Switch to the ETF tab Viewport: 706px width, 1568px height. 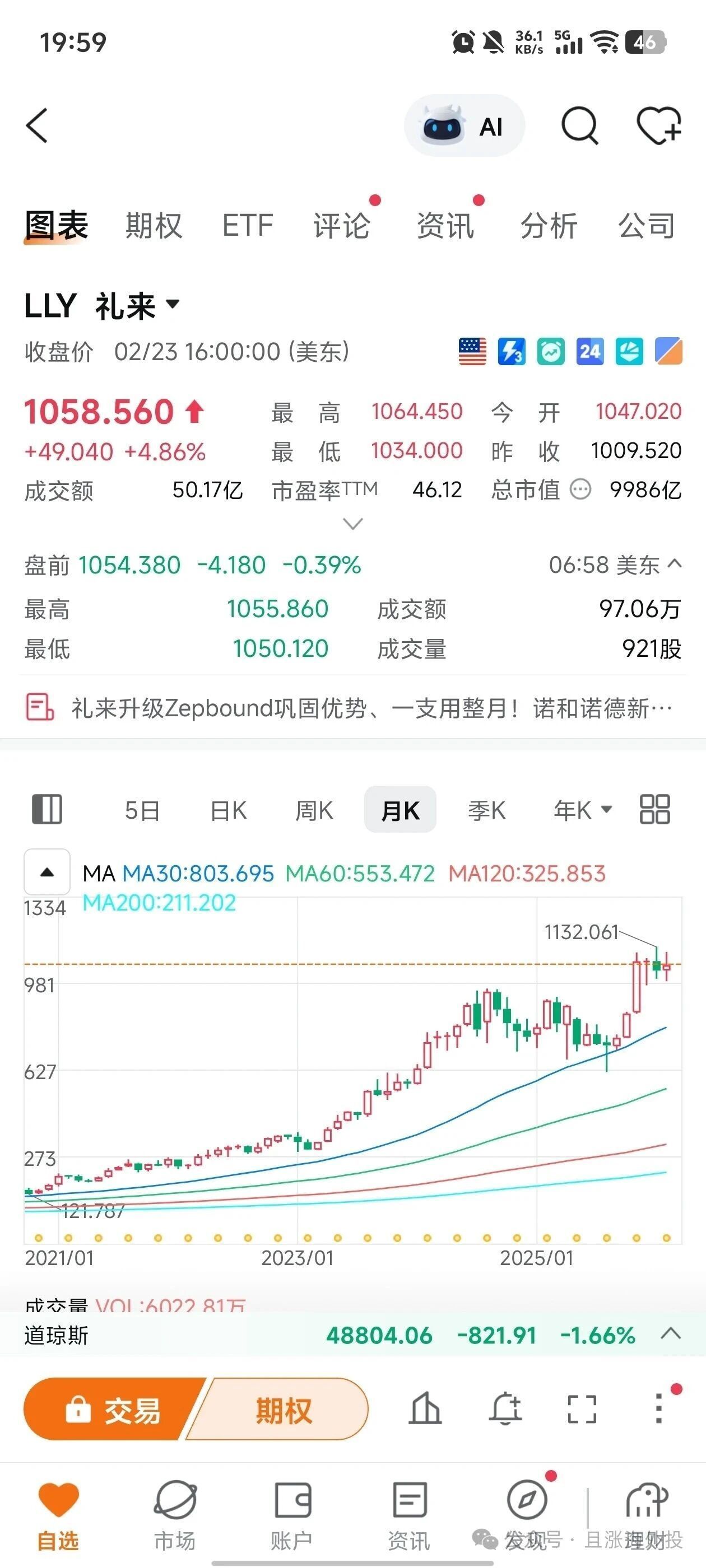pos(247,226)
